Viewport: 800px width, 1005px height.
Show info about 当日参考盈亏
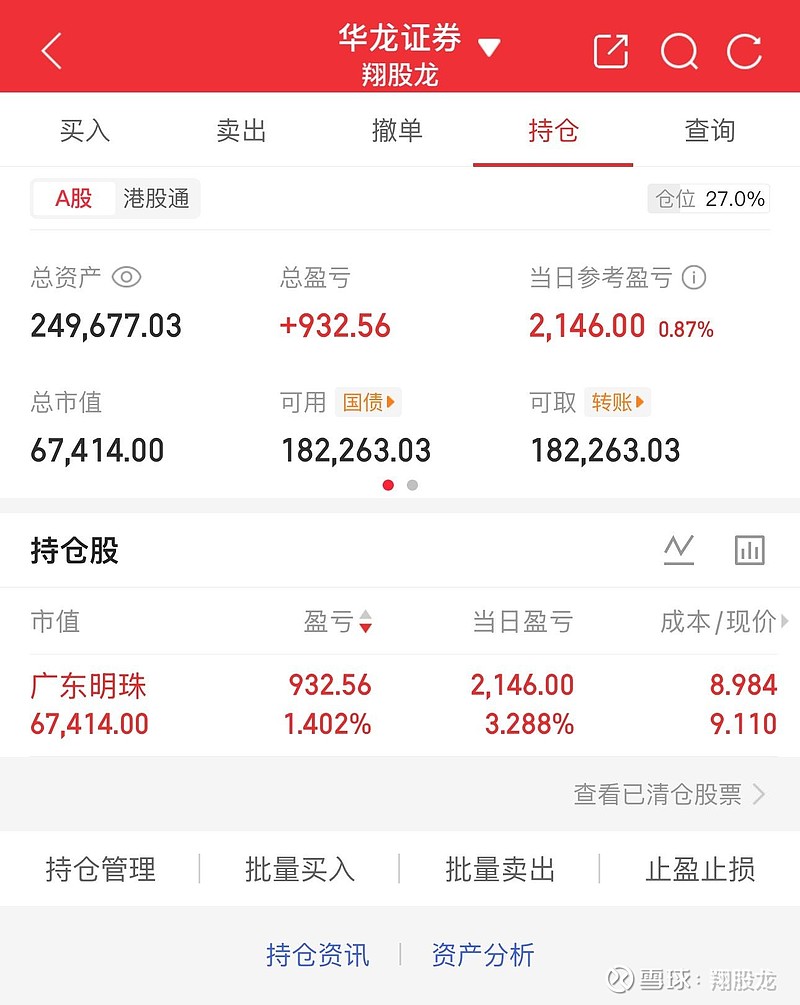[694, 277]
